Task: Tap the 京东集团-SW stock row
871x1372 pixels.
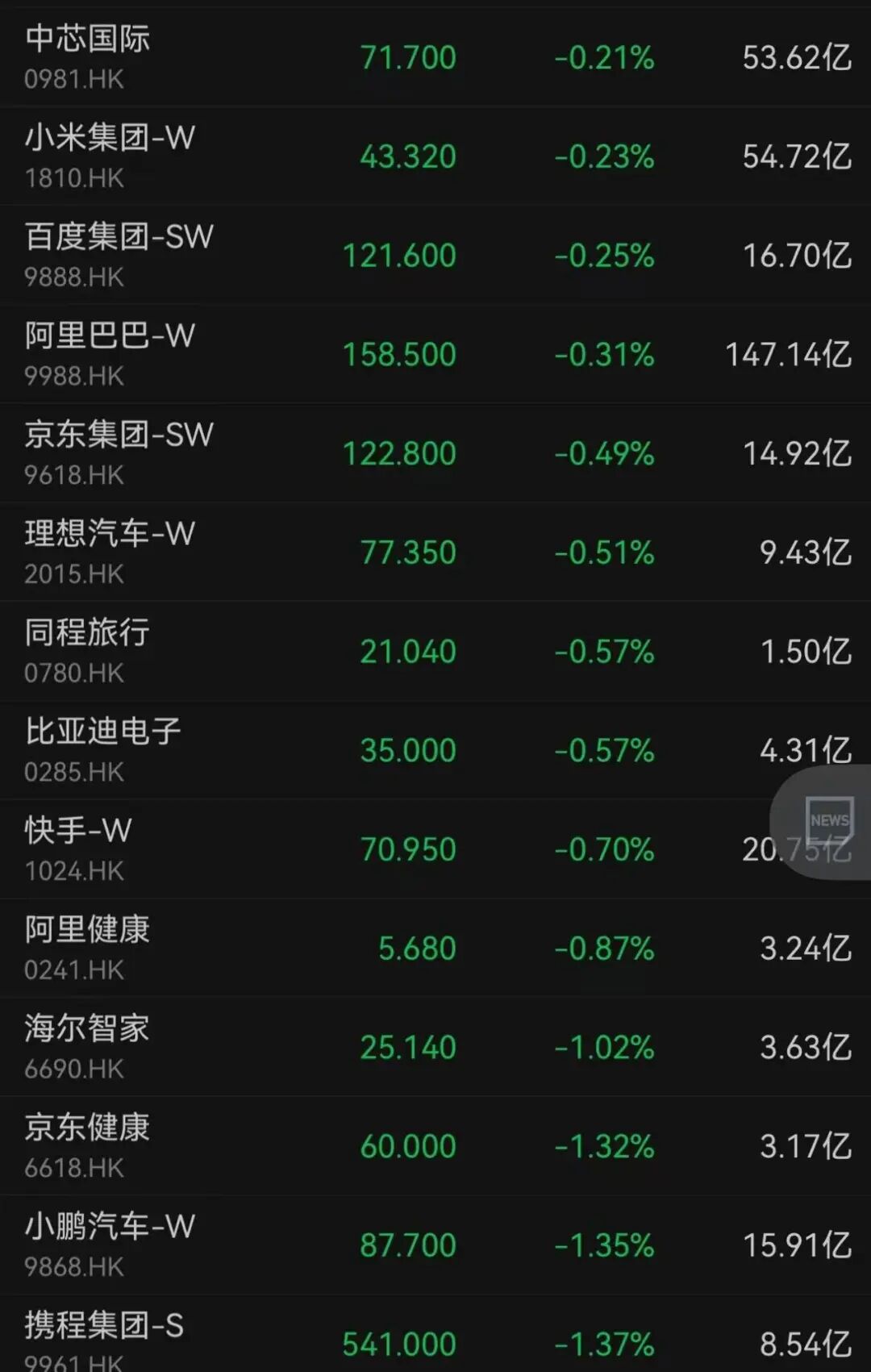Action: click(x=119, y=453)
